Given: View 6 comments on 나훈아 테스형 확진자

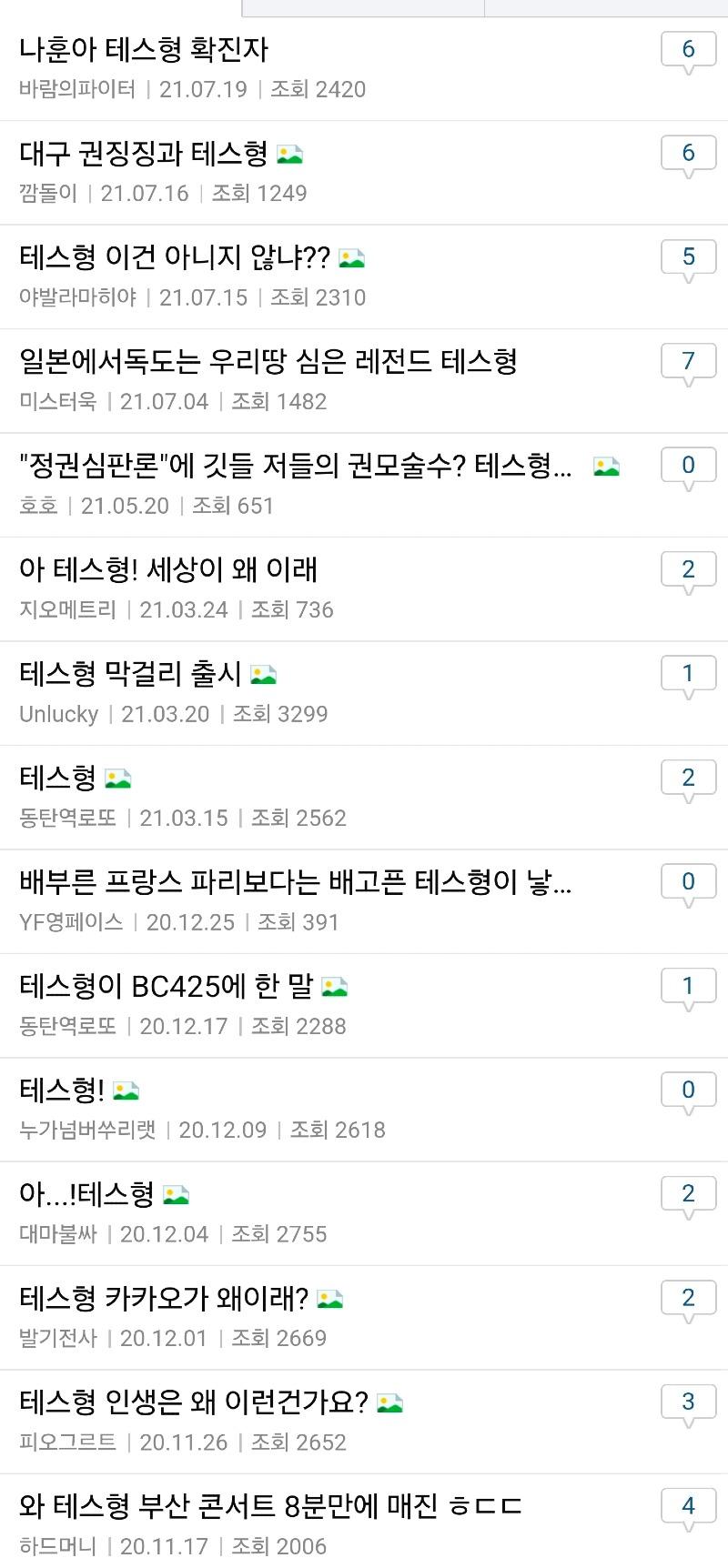Looking at the screenshot, I should [x=688, y=50].
